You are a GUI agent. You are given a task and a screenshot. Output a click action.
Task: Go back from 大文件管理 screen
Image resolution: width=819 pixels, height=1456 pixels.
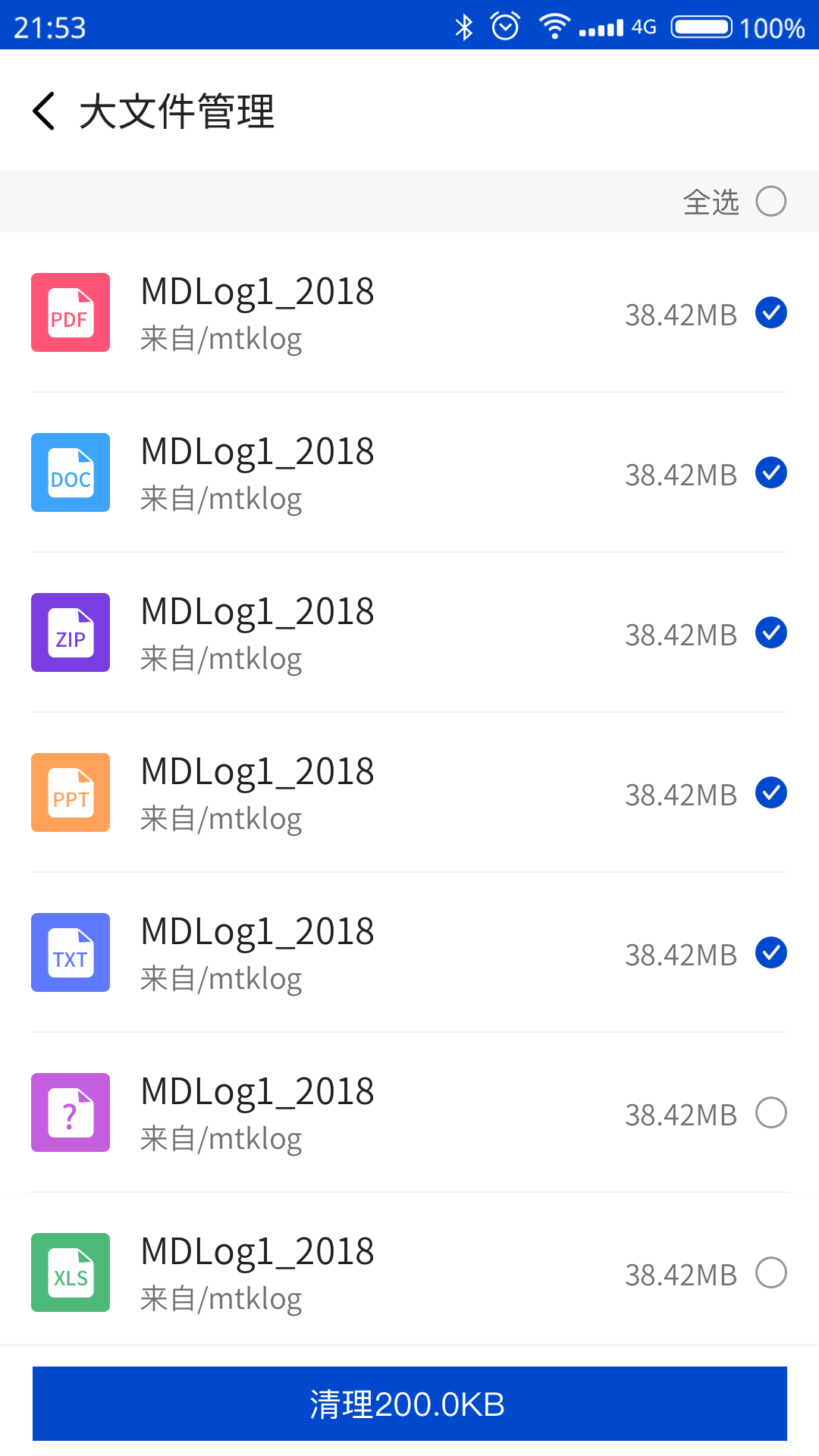44,111
